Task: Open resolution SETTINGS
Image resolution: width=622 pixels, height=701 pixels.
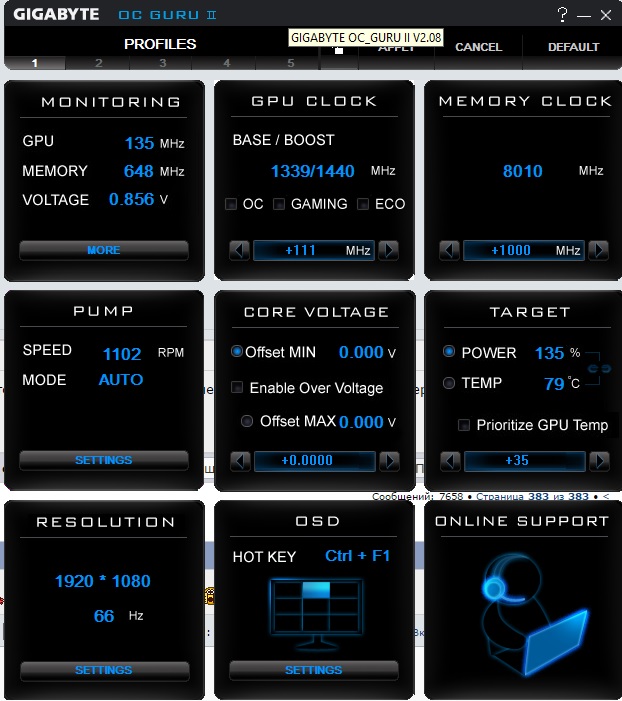Action: 103,670
